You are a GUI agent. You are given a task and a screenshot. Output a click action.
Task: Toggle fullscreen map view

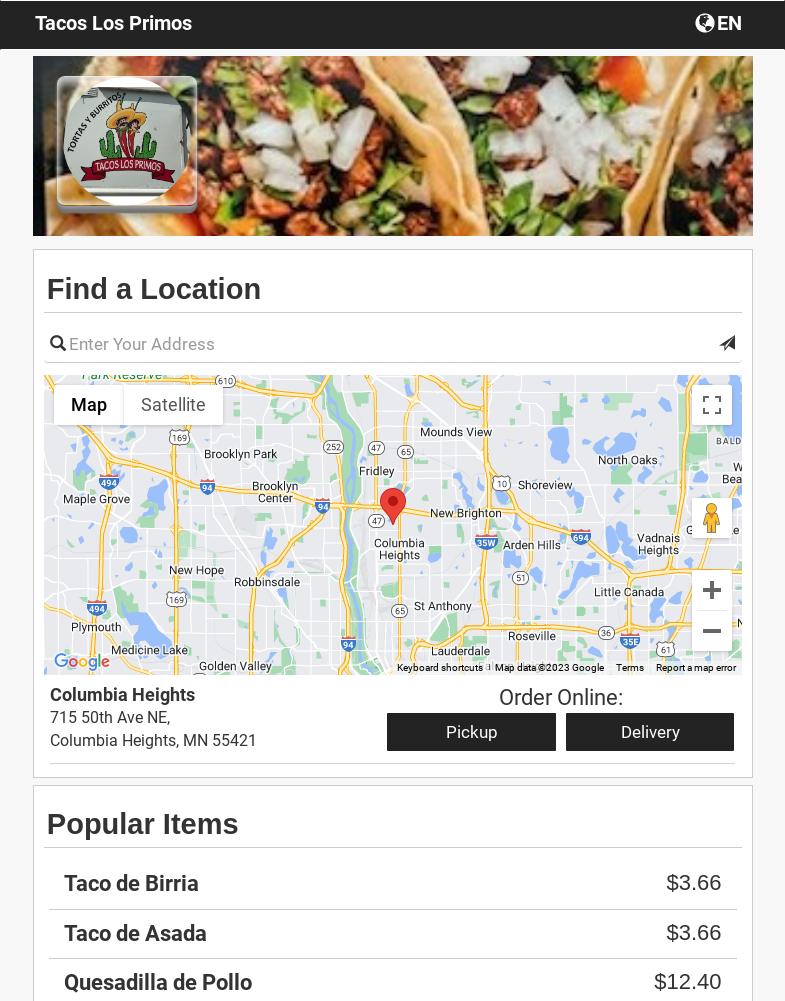tap(711, 405)
